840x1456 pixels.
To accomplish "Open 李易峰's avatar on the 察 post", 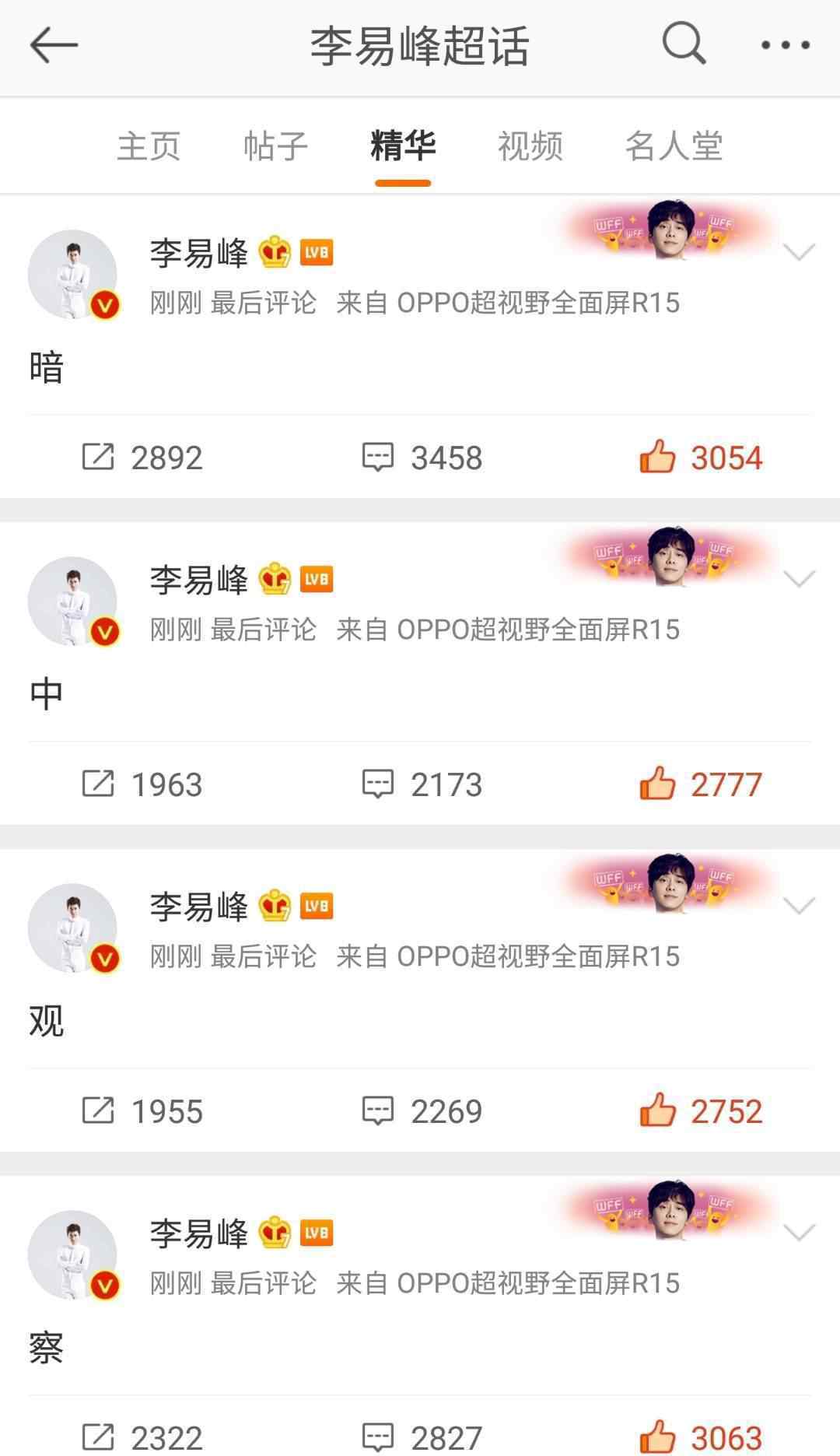I will click(73, 1254).
